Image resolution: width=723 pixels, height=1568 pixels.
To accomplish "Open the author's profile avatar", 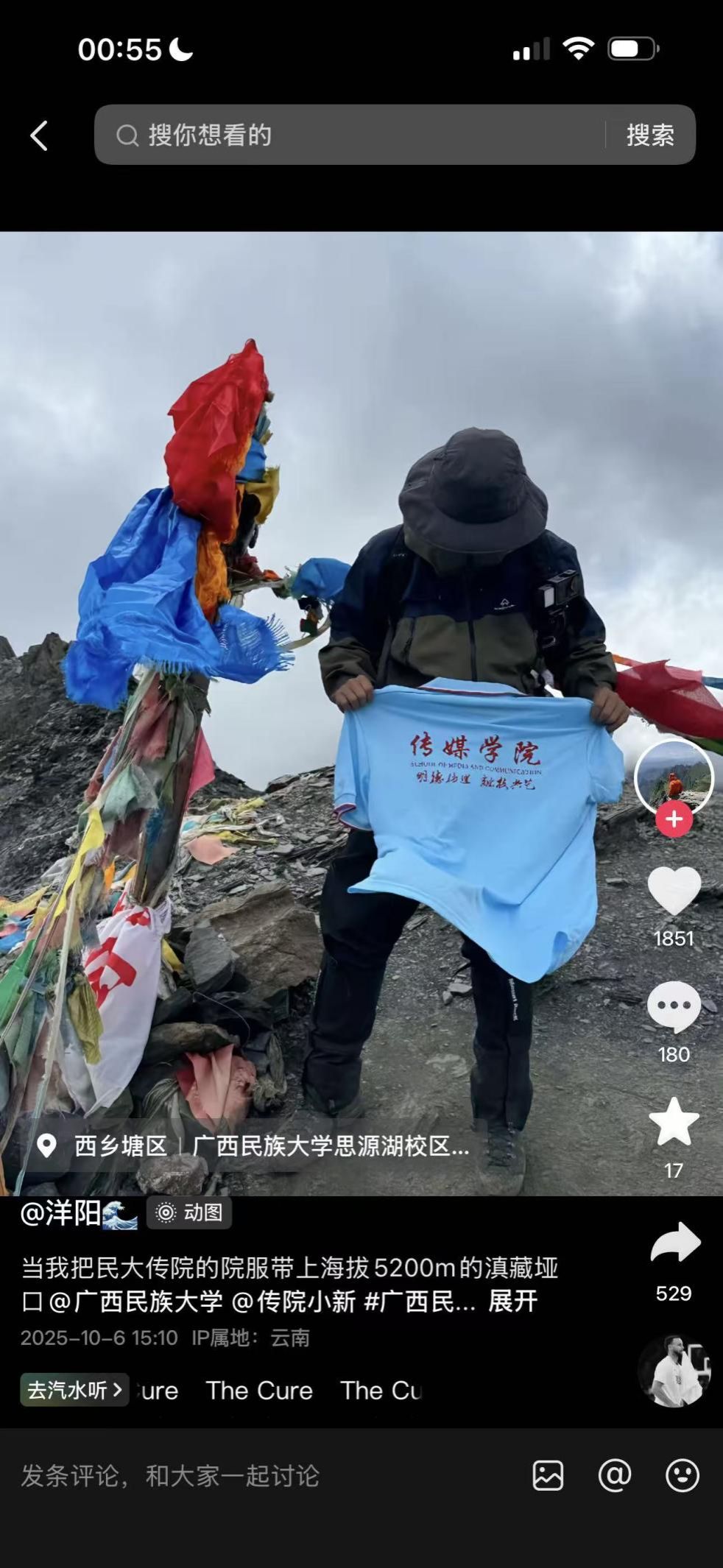I will [673, 777].
